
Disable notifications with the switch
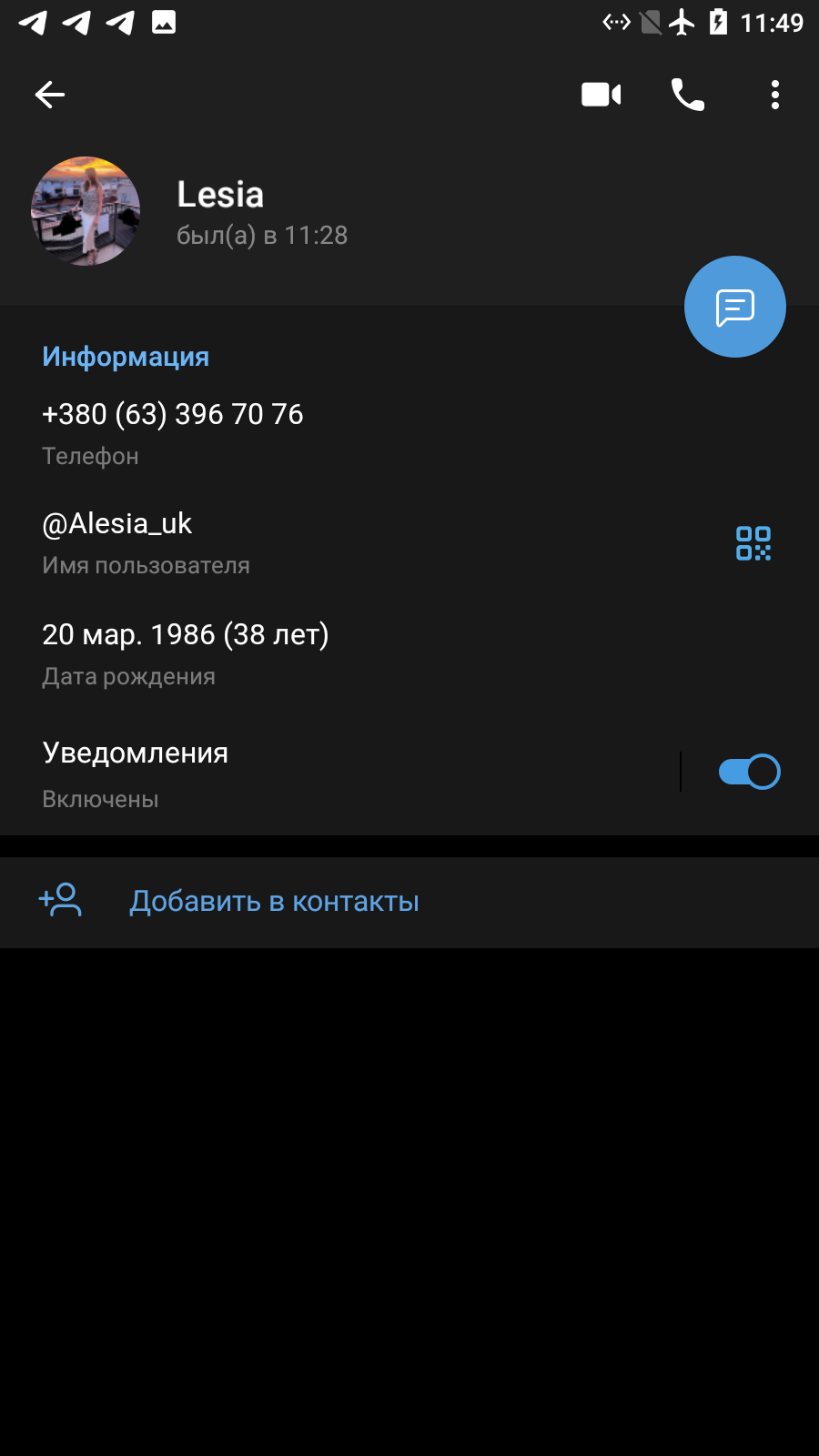[749, 772]
